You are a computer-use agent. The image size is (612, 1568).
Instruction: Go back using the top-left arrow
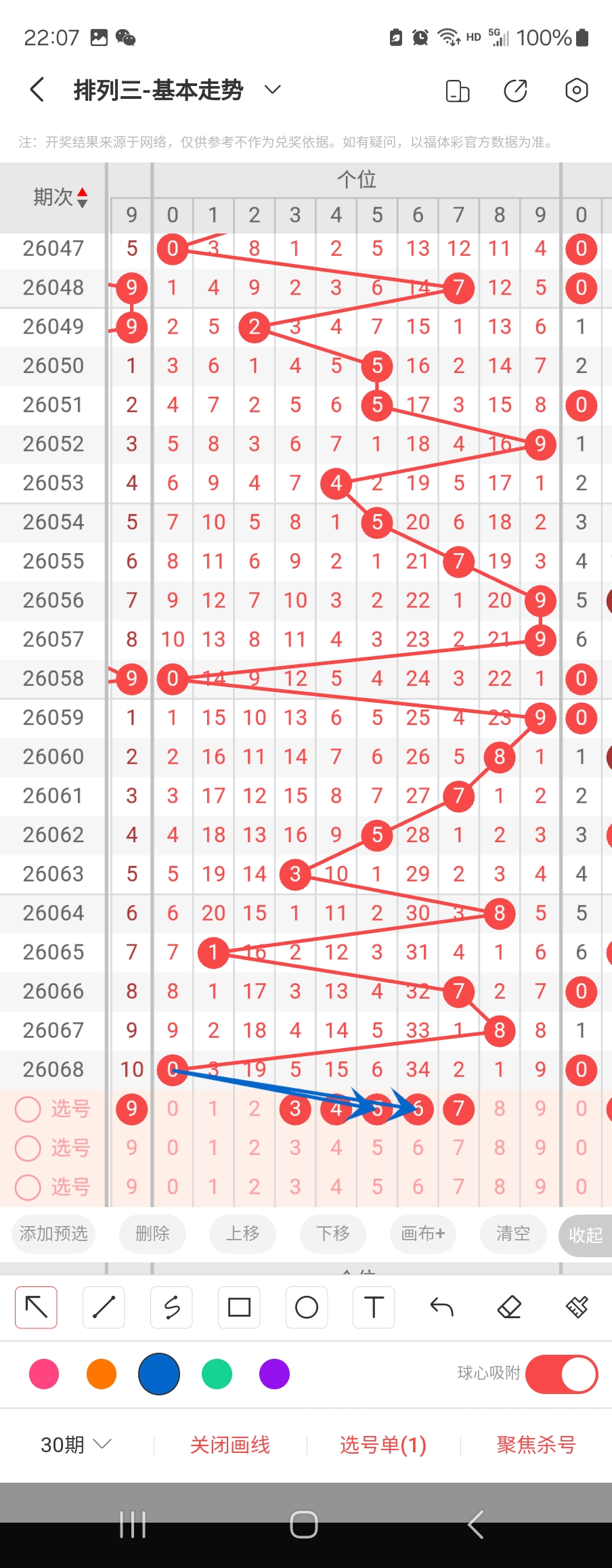tap(38, 90)
